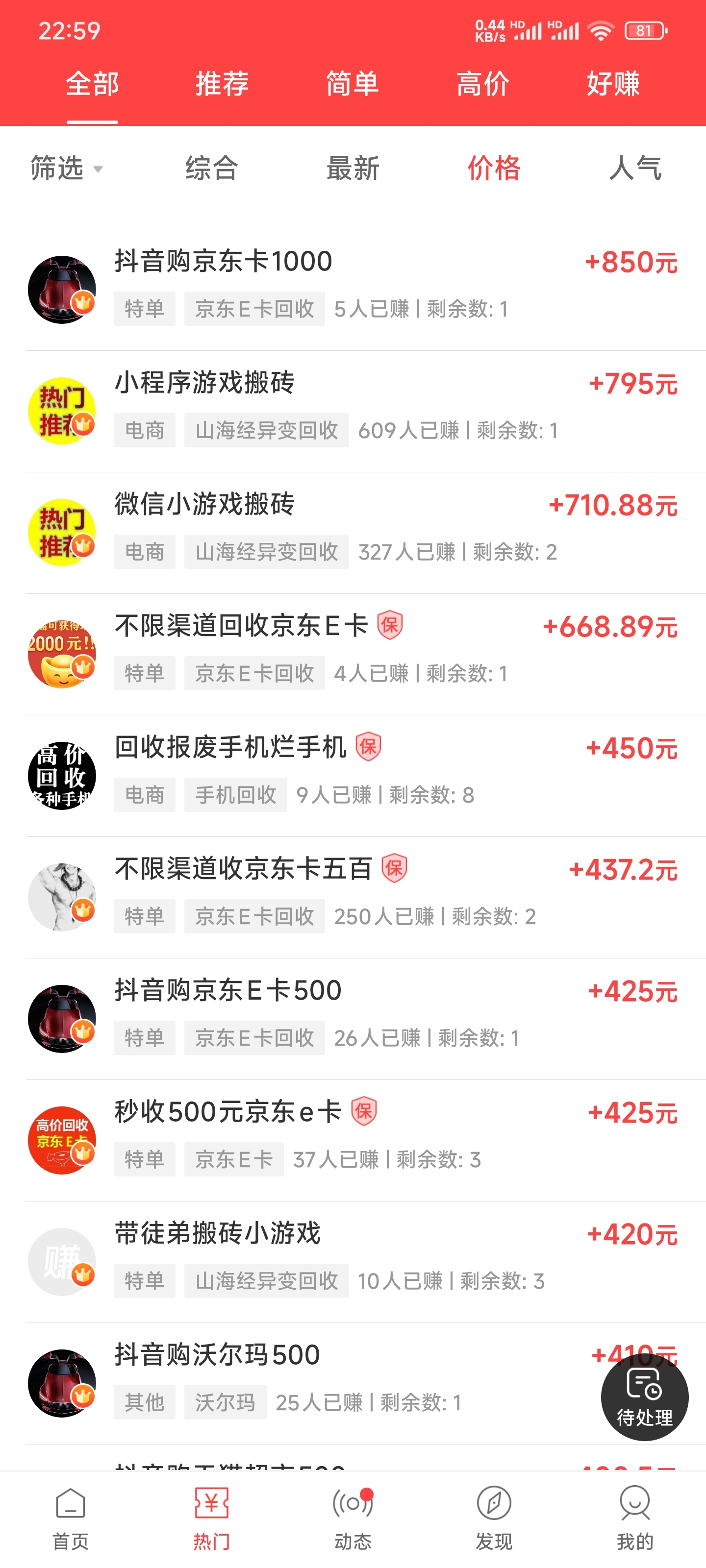The image size is (706, 1568).
Task: Open the 抖音购京东卡1000 task
Action: [222, 261]
